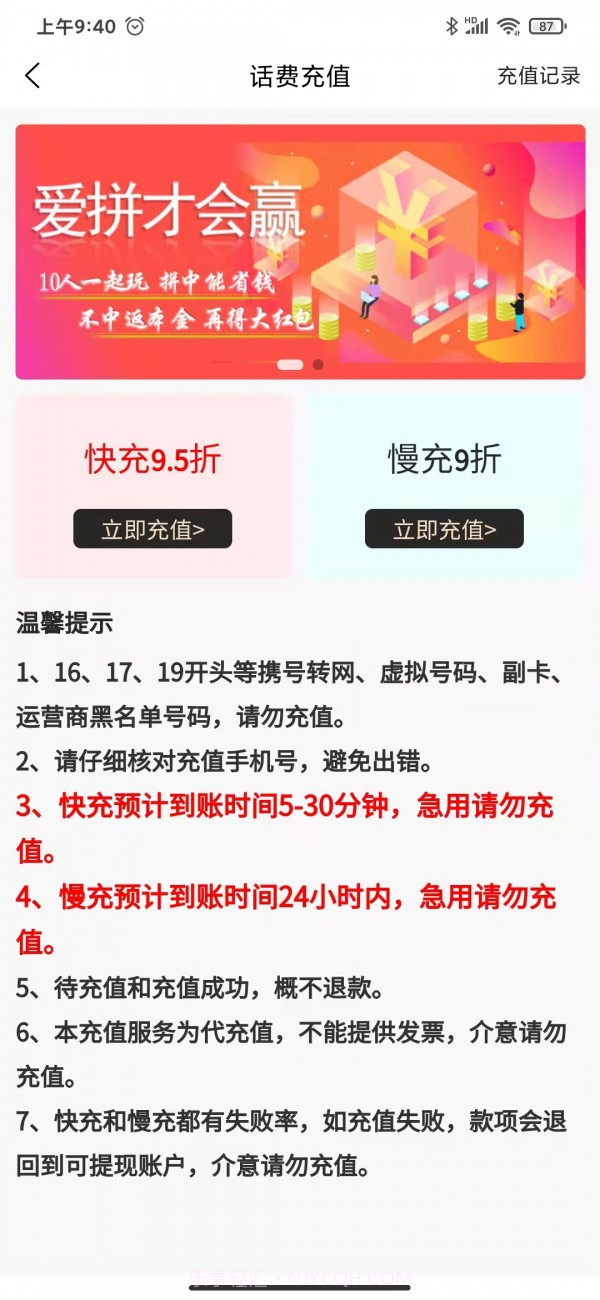Tap 立即充值 under 慢充9折
This screenshot has height=1300, width=600.
point(444,529)
